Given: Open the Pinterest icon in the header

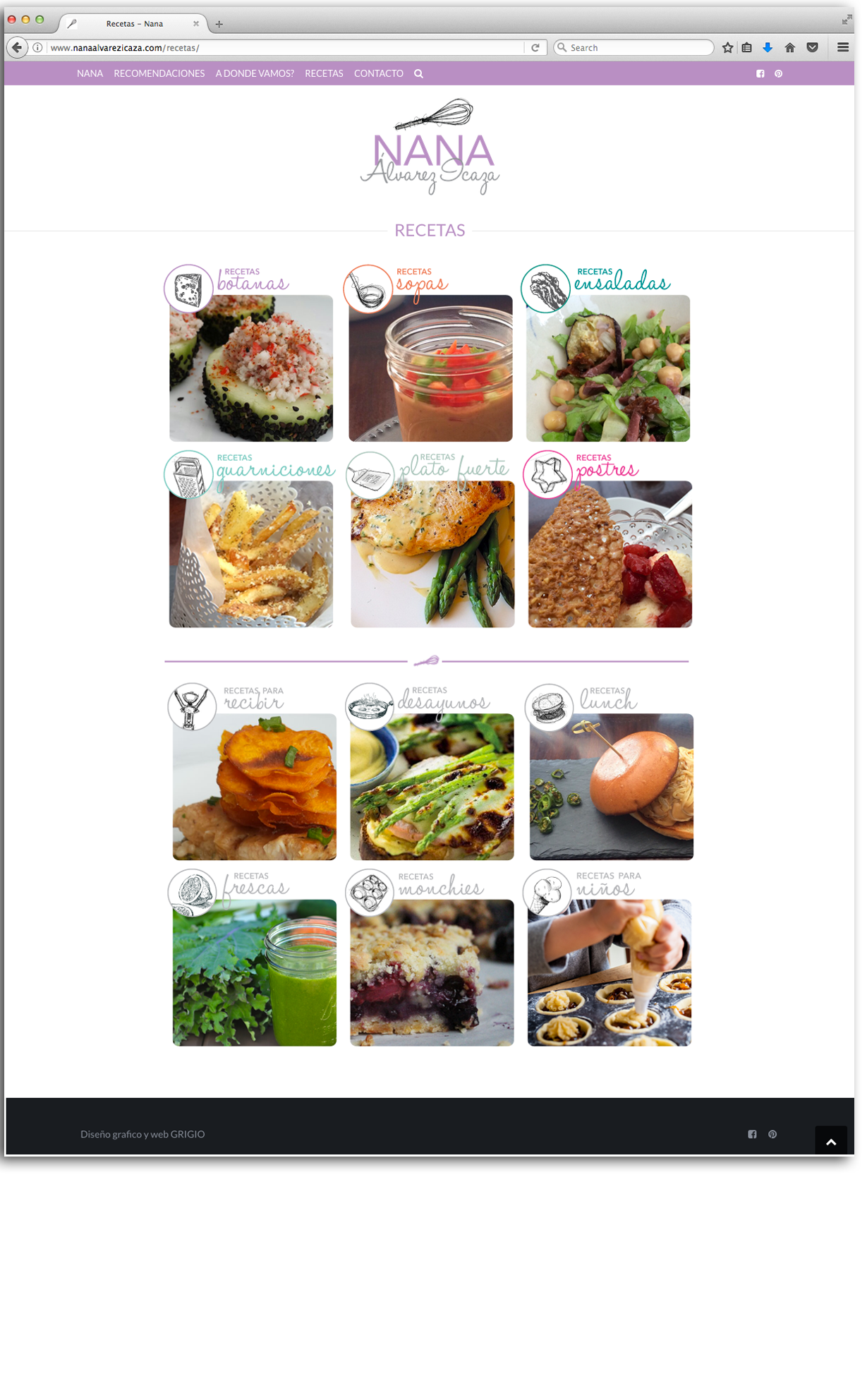Looking at the screenshot, I should (778, 73).
